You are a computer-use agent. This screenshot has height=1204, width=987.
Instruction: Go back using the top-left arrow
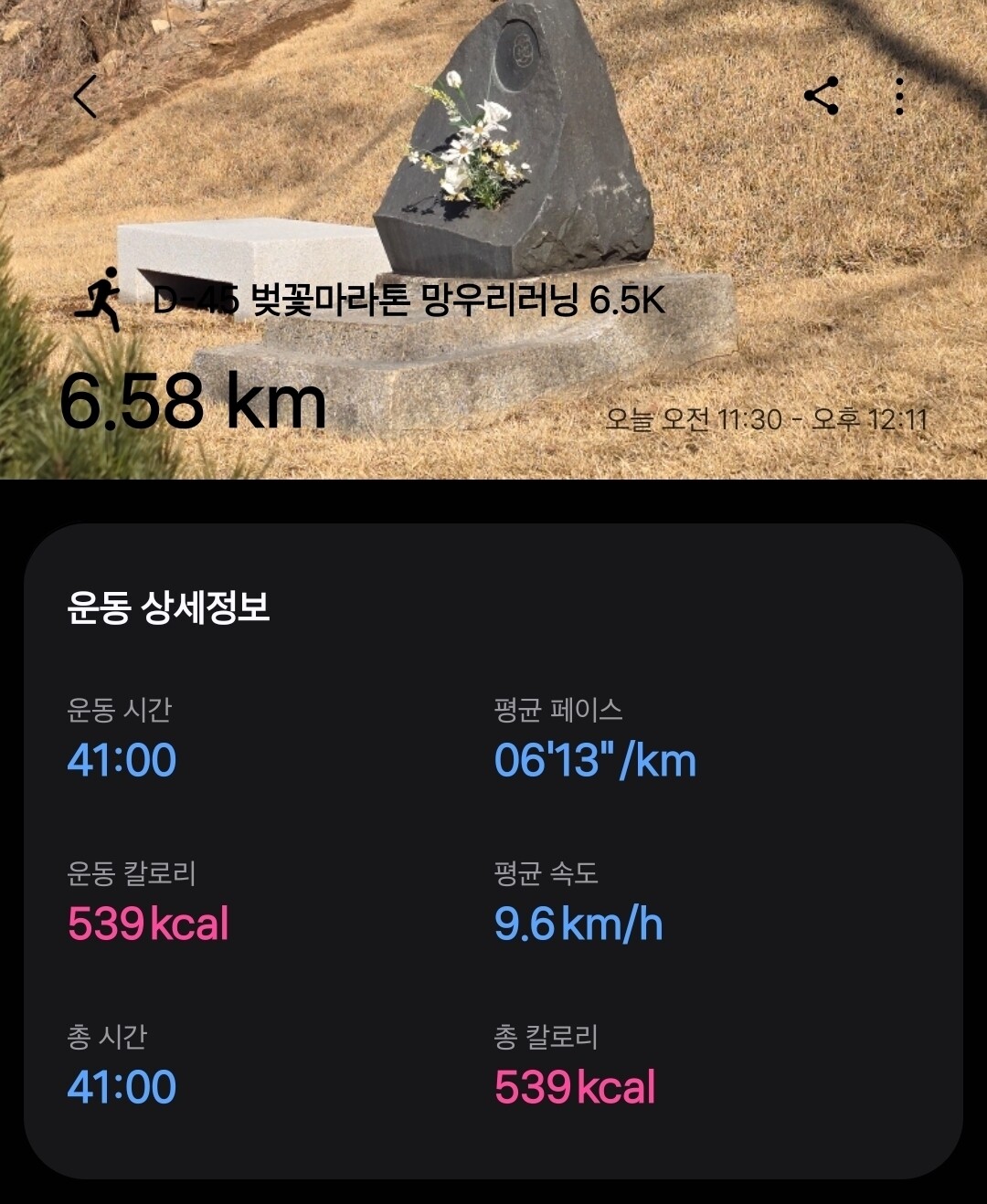click(x=85, y=97)
